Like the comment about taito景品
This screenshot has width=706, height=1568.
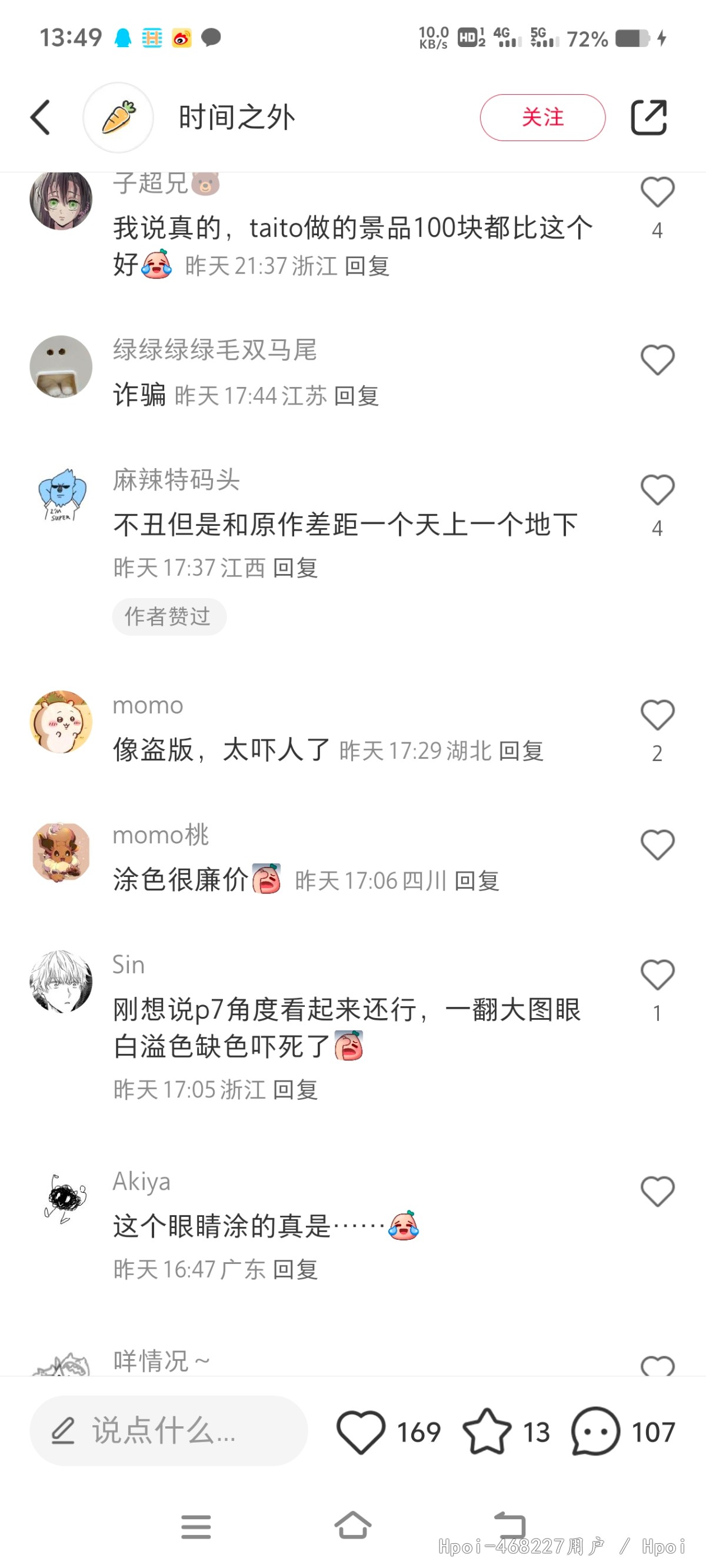coord(657,192)
